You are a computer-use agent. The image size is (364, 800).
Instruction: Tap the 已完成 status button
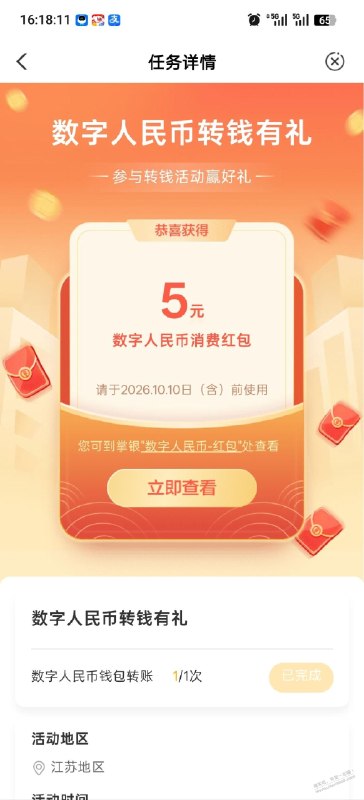[301, 677]
